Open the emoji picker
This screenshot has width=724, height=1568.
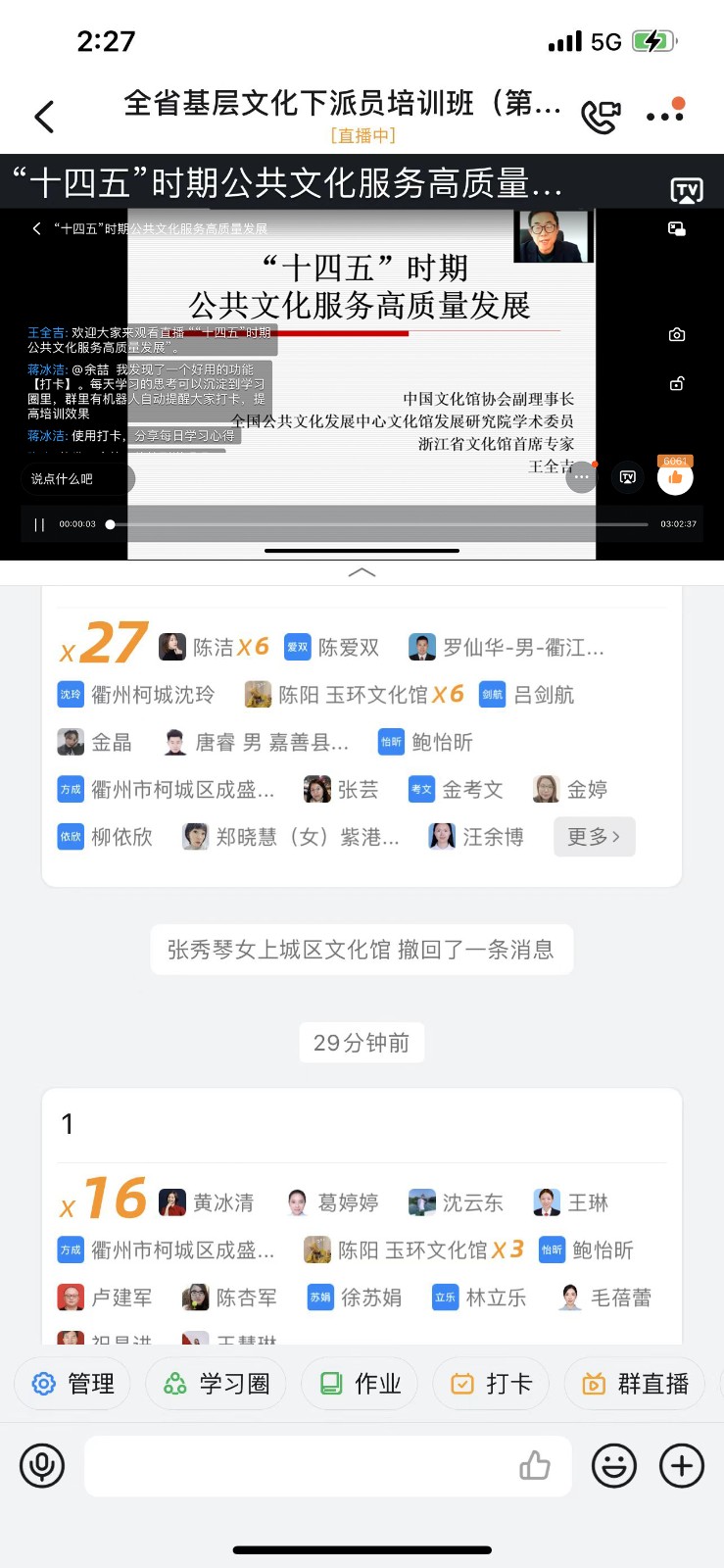614,1466
